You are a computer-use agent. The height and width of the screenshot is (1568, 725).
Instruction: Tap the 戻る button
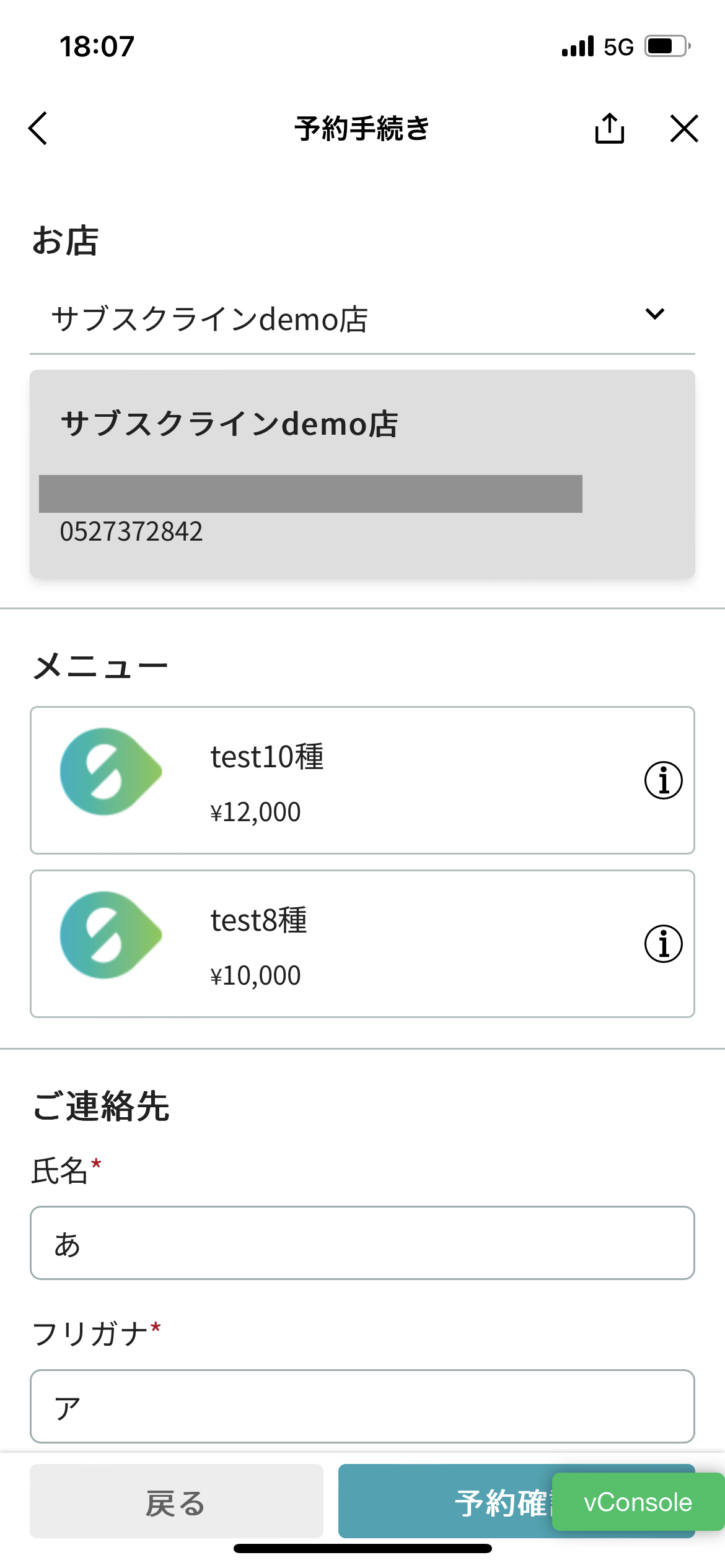177,1501
